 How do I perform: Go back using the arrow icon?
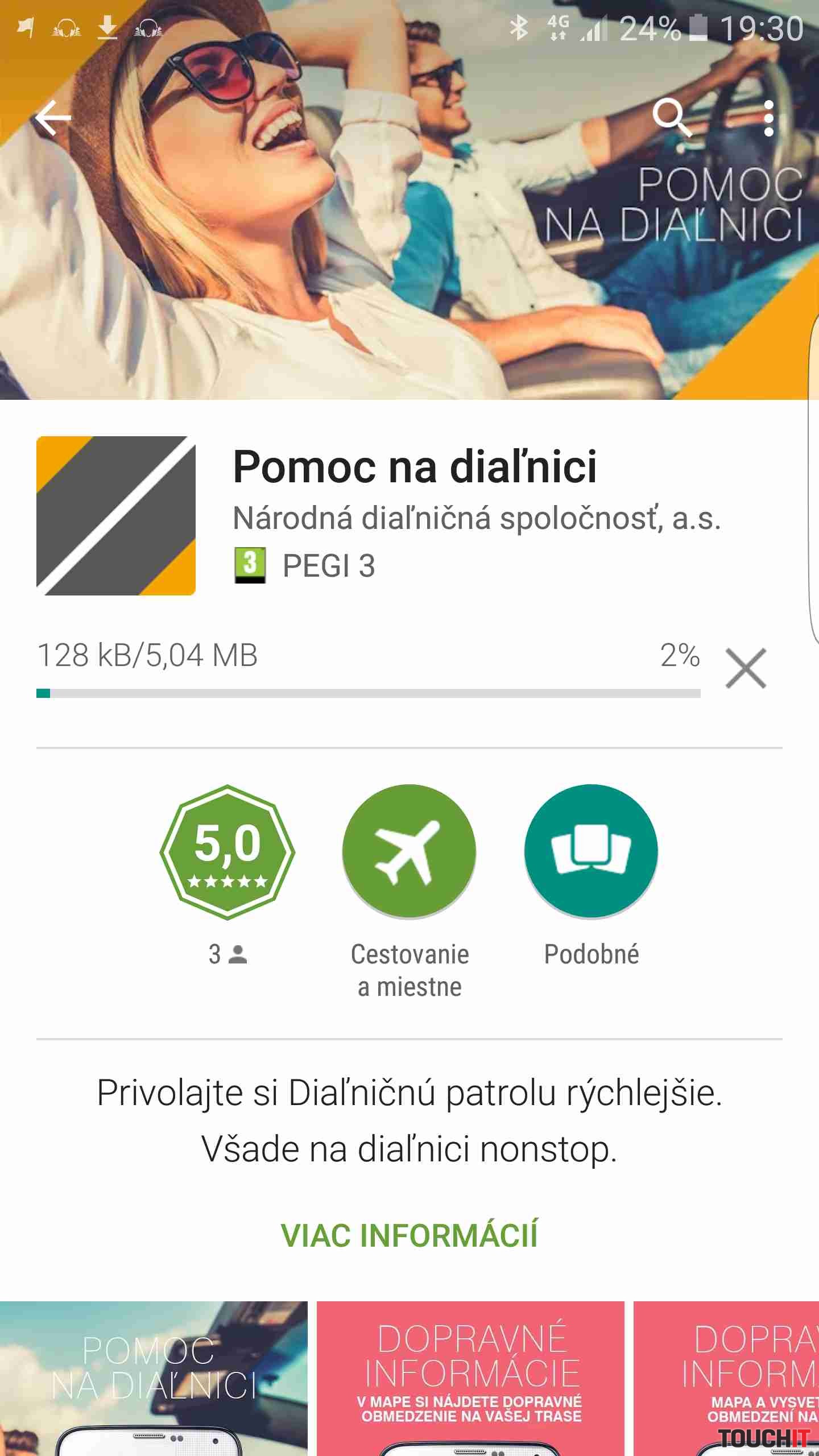tap(53, 118)
